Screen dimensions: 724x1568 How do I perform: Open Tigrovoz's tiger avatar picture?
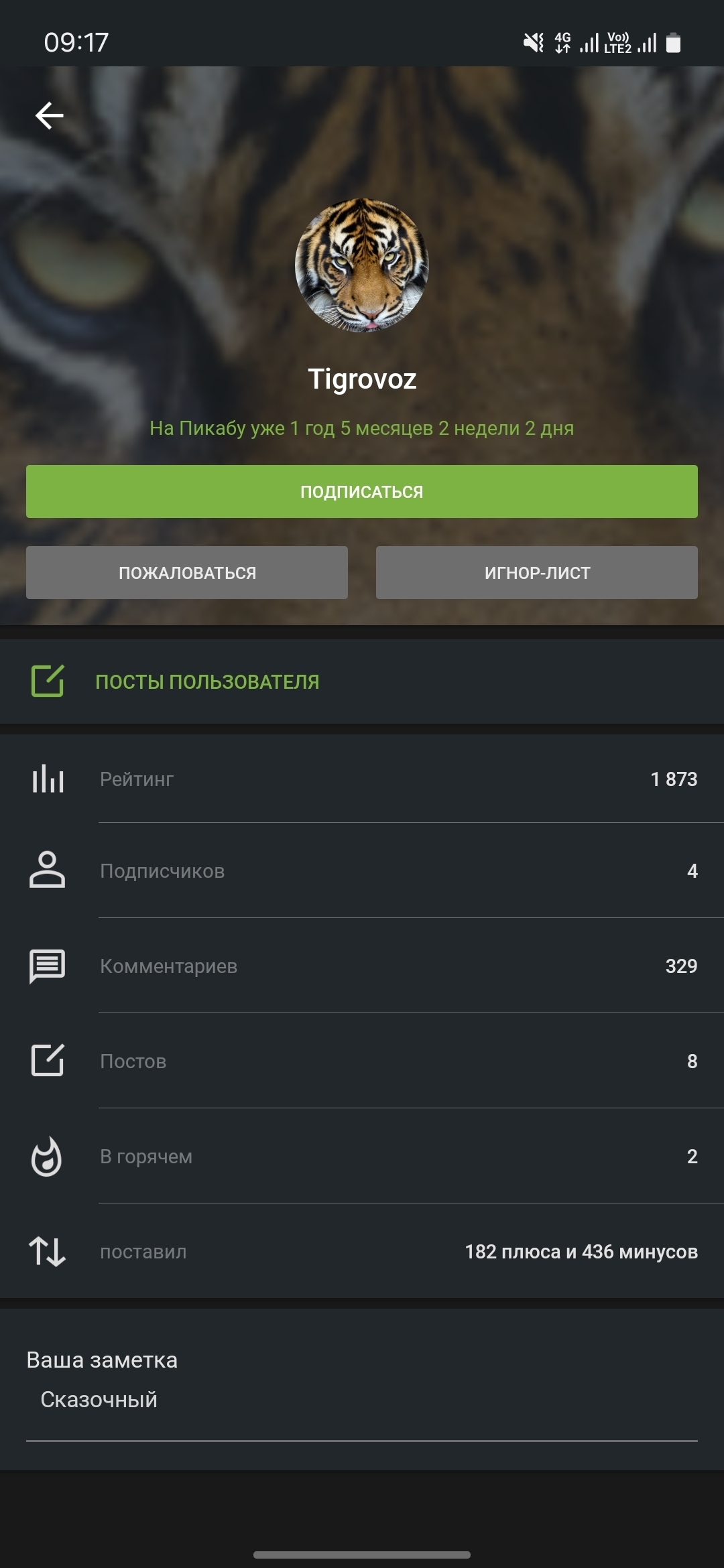click(x=362, y=265)
